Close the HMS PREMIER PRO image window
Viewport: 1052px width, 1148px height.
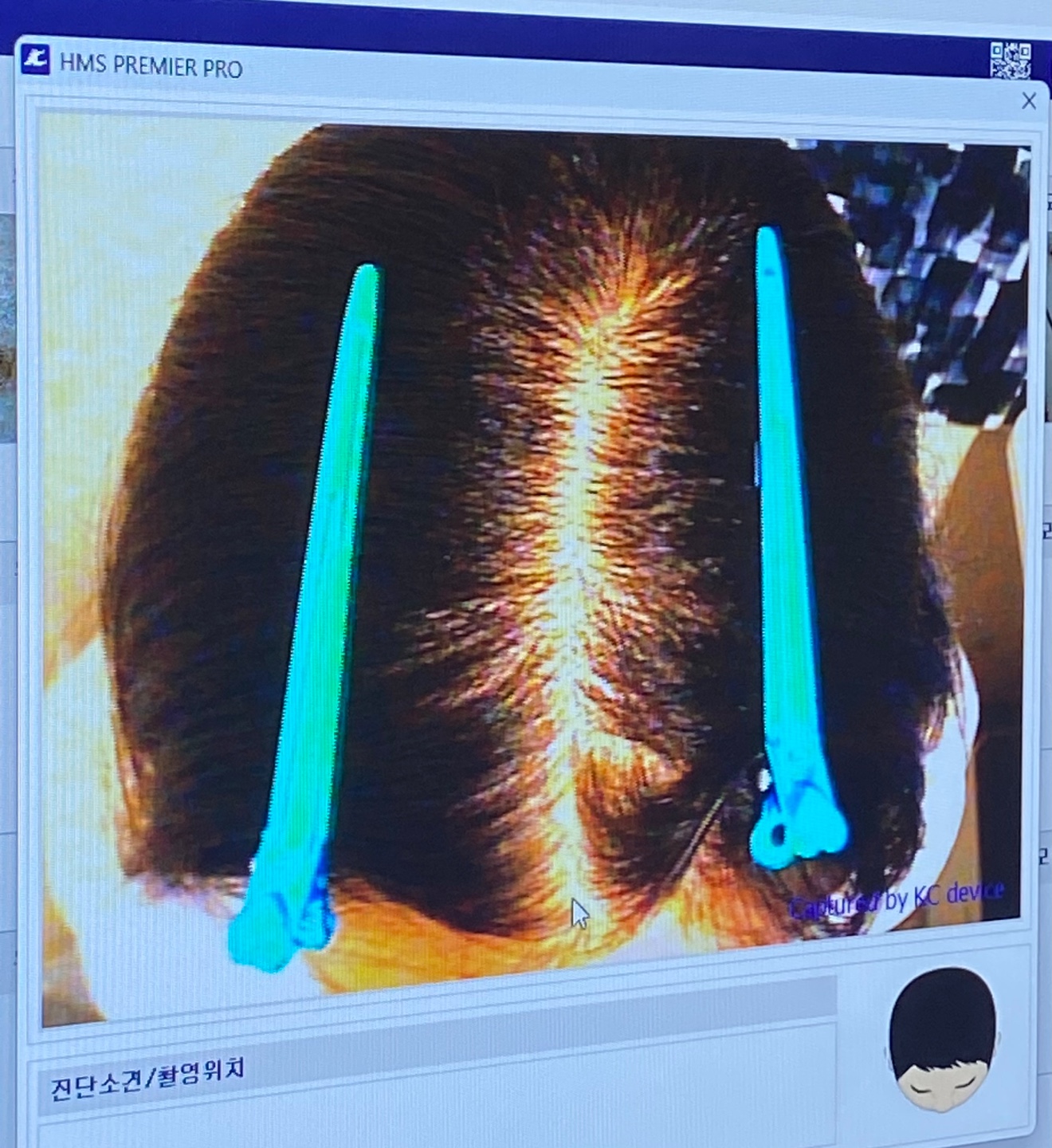(x=1028, y=101)
